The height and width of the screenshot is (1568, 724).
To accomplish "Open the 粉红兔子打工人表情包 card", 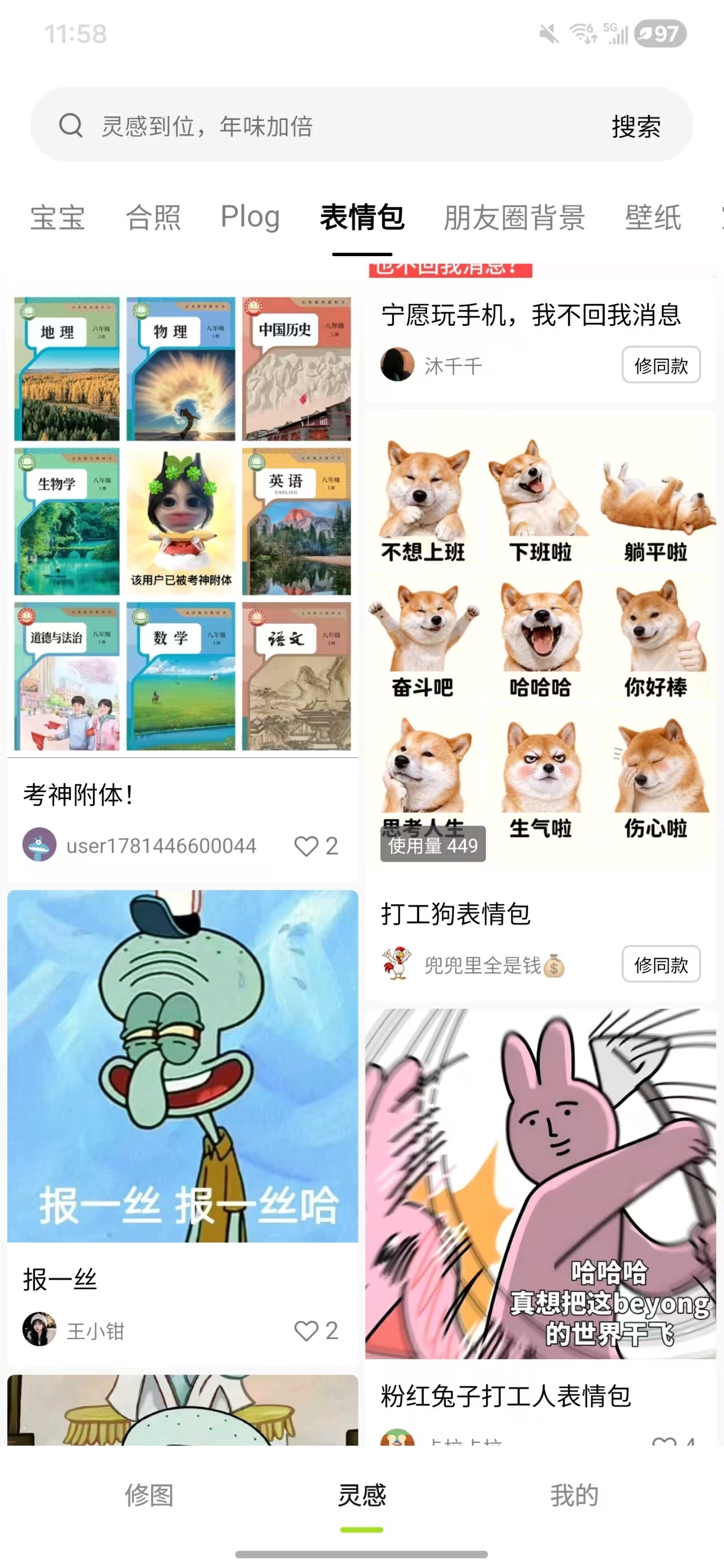I will coord(540,1184).
